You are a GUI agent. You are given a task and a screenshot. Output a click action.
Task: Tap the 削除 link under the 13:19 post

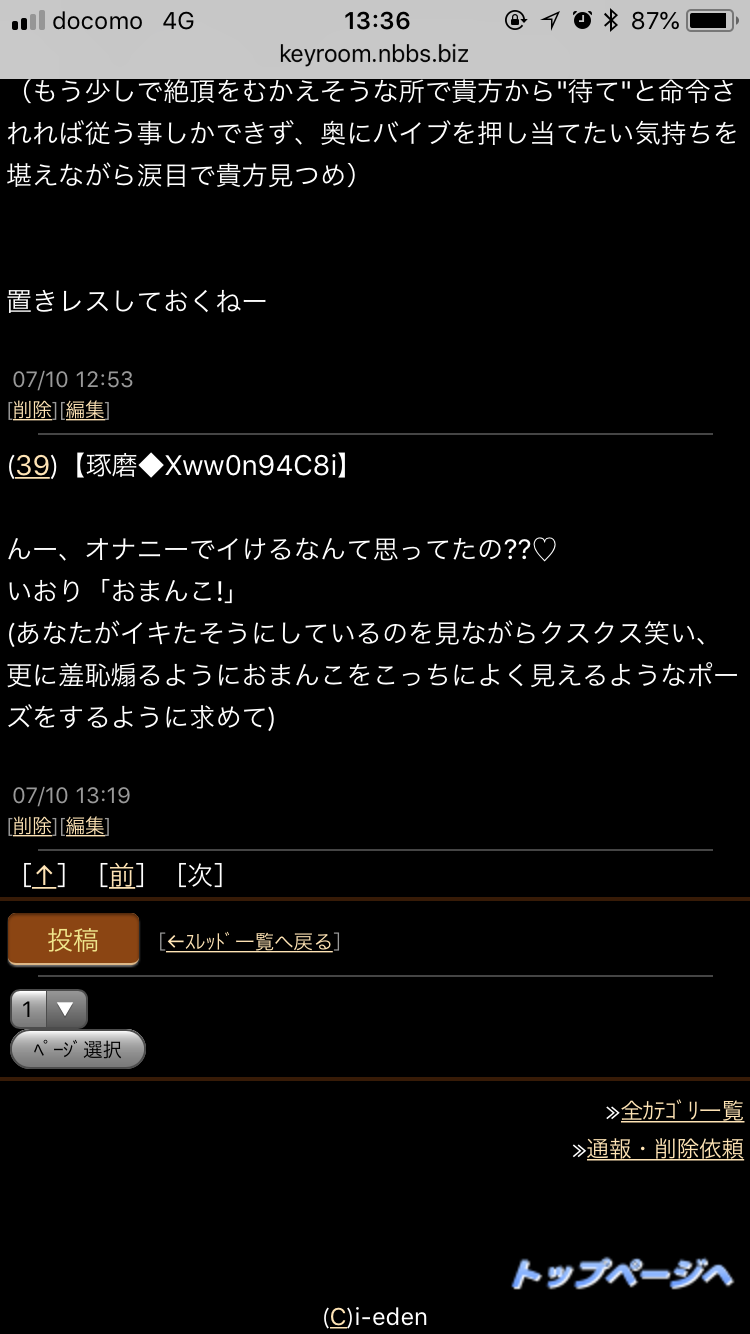click(33, 826)
